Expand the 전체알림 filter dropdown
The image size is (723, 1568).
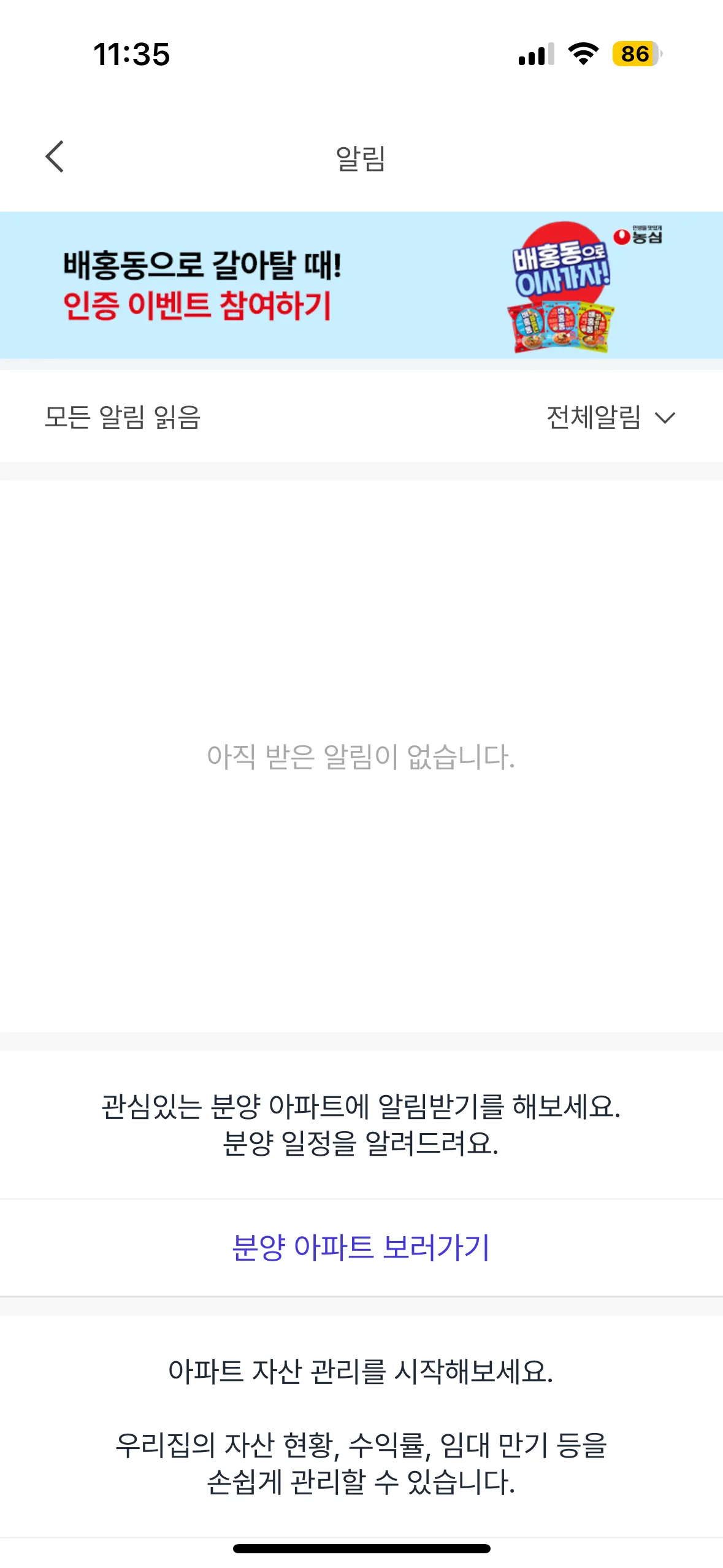pos(610,418)
